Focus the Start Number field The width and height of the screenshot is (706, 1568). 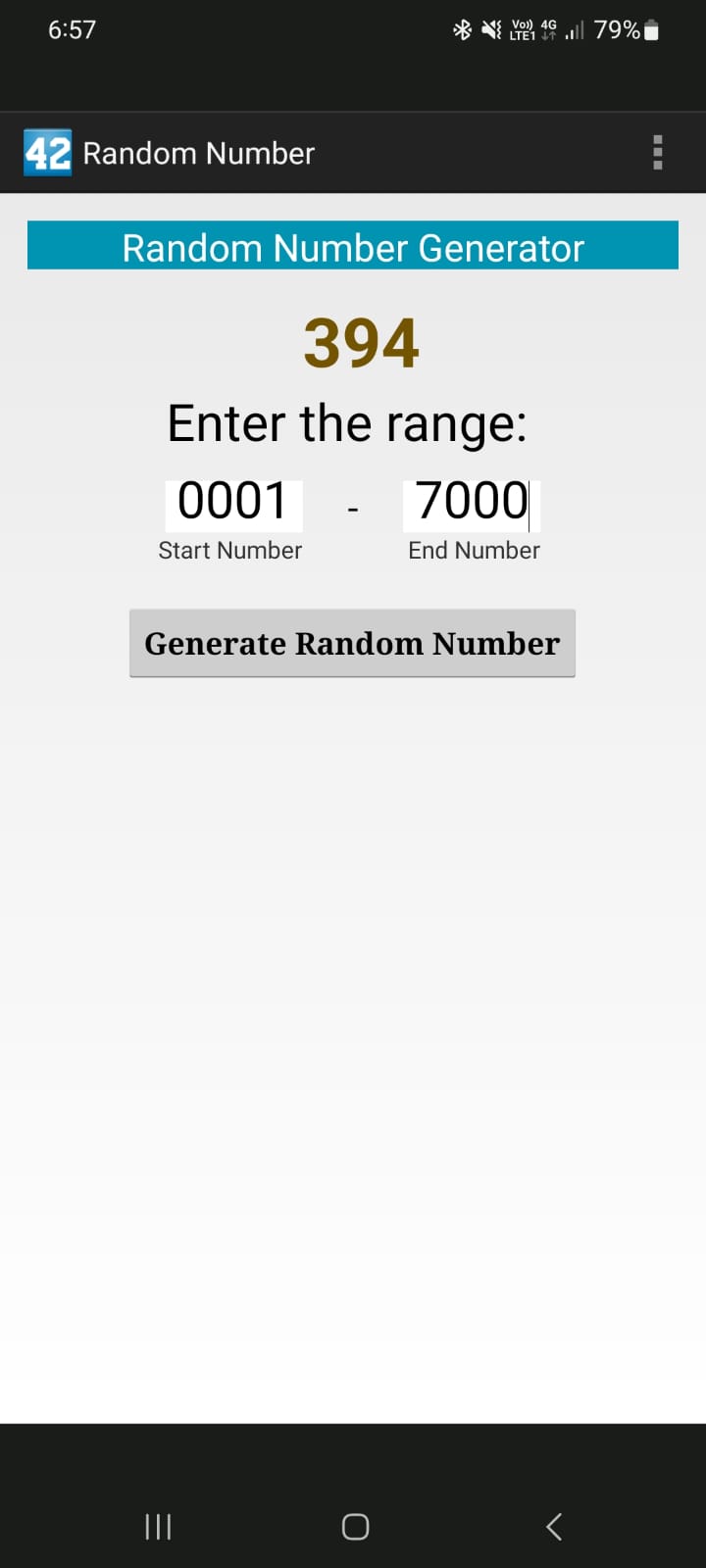click(x=232, y=503)
